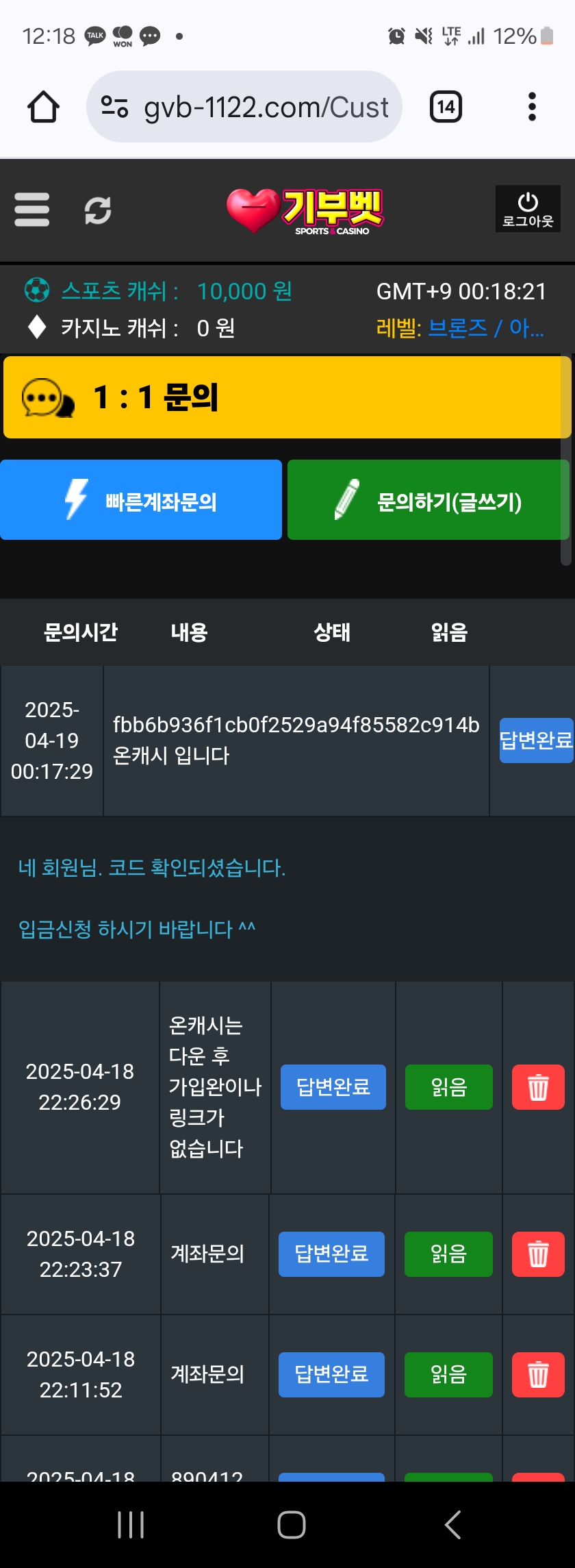The width and height of the screenshot is (575, 1568).
Task: Tap the 로그아웃 logout button
Action: coord(527,209)
